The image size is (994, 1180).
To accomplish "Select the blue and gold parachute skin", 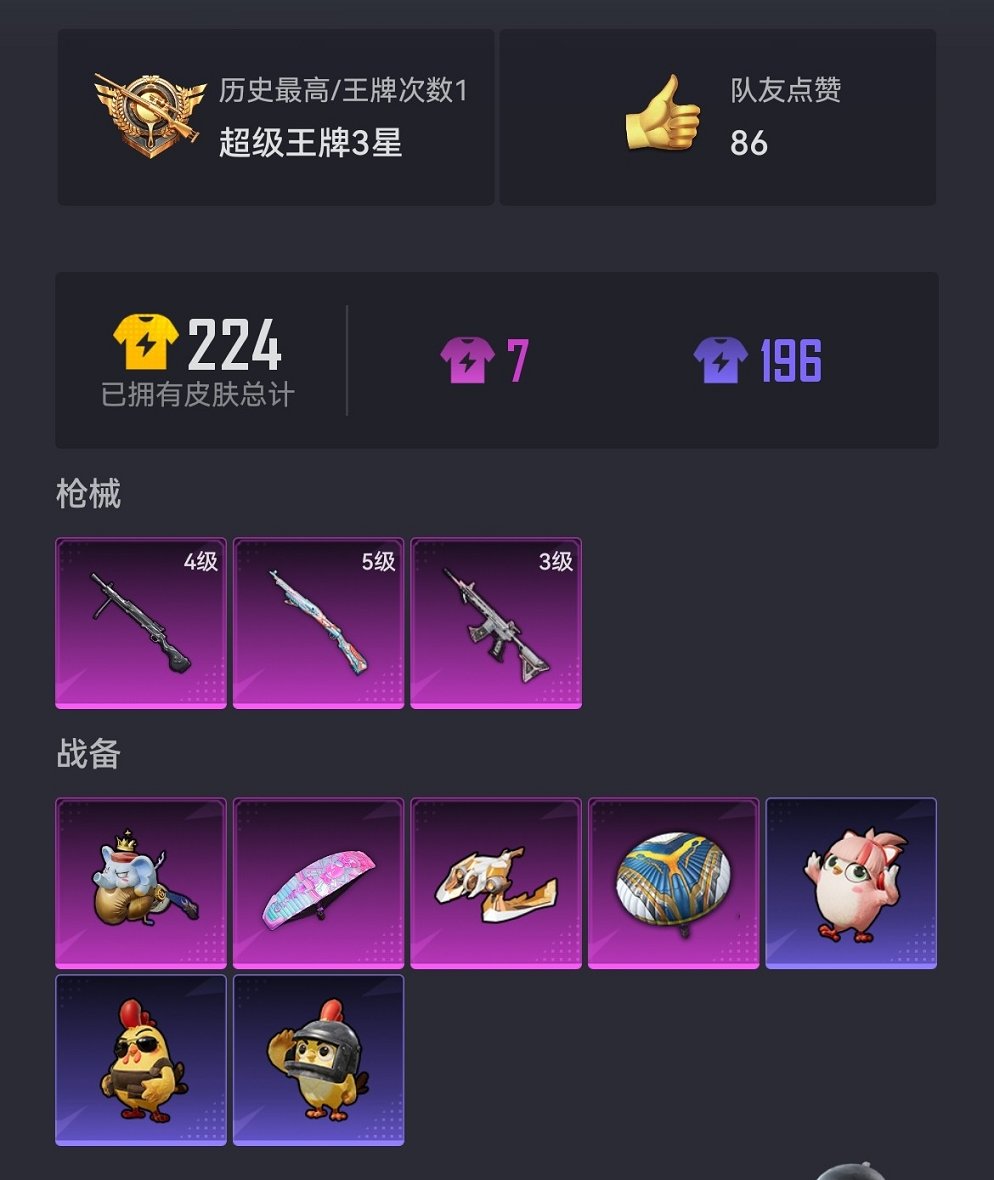I will coord(673,883).
